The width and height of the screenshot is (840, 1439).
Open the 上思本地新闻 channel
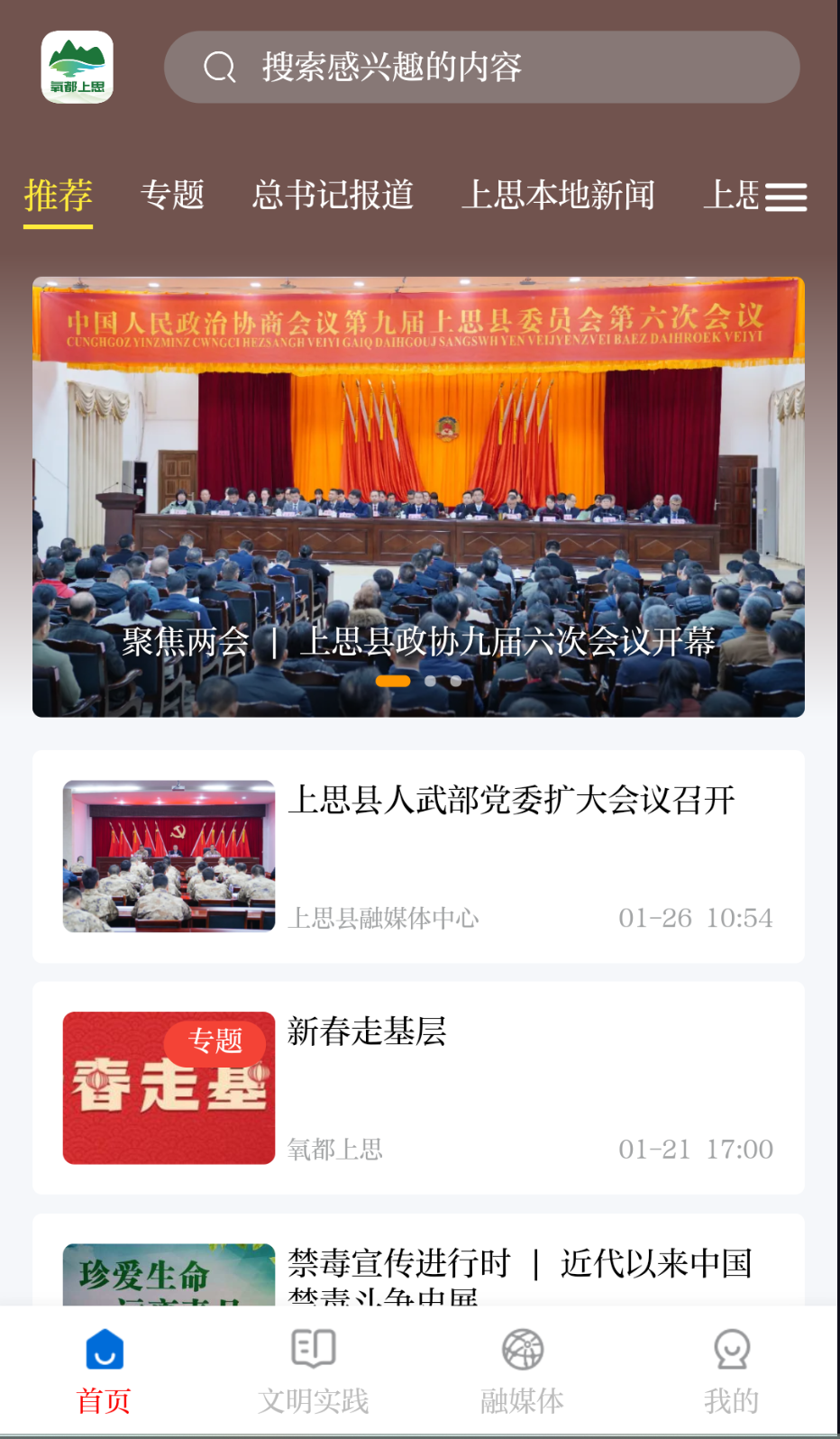pos(560,197)
